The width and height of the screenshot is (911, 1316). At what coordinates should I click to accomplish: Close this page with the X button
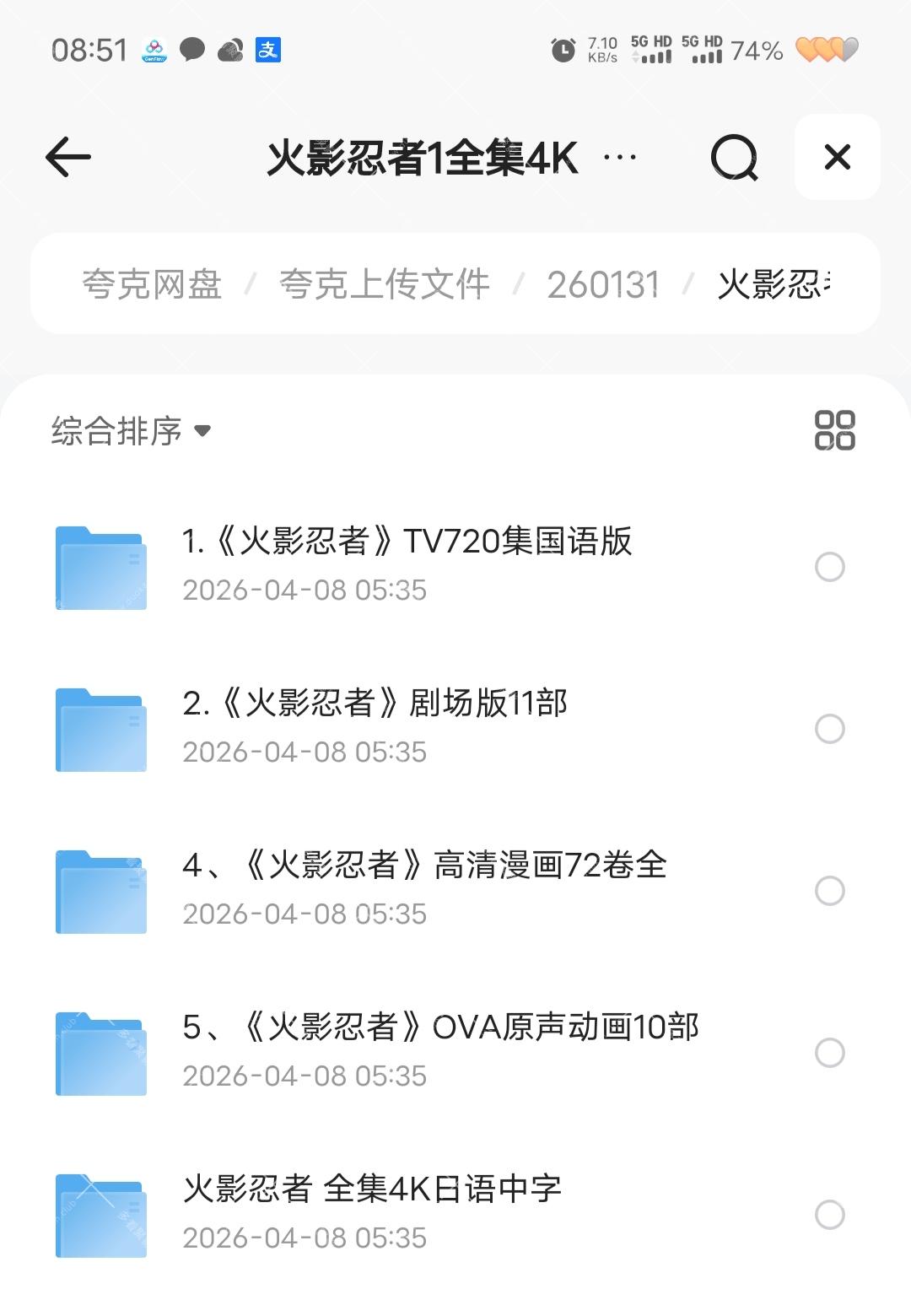pyautogui.click(x=837, y=157)
